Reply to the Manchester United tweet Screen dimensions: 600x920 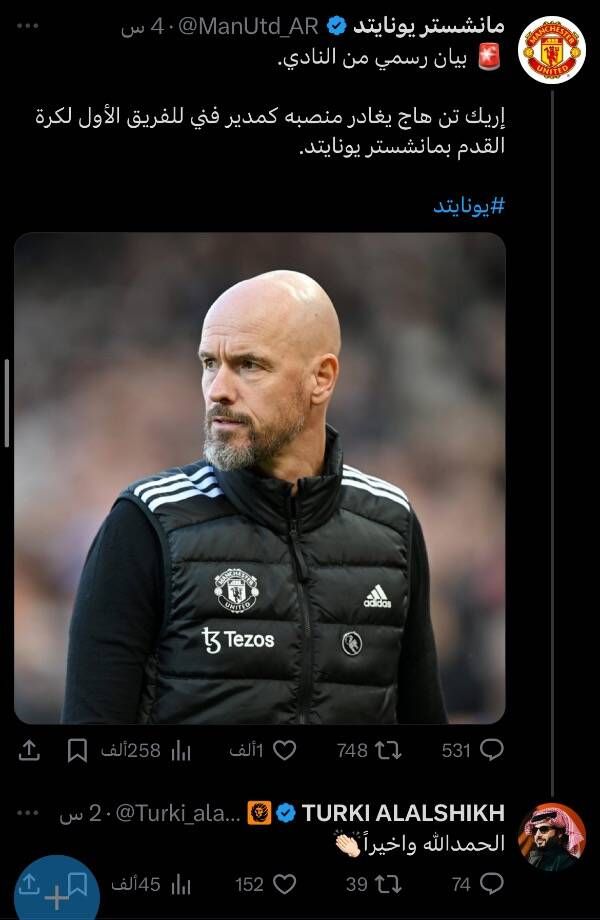[x=491, y=750]
